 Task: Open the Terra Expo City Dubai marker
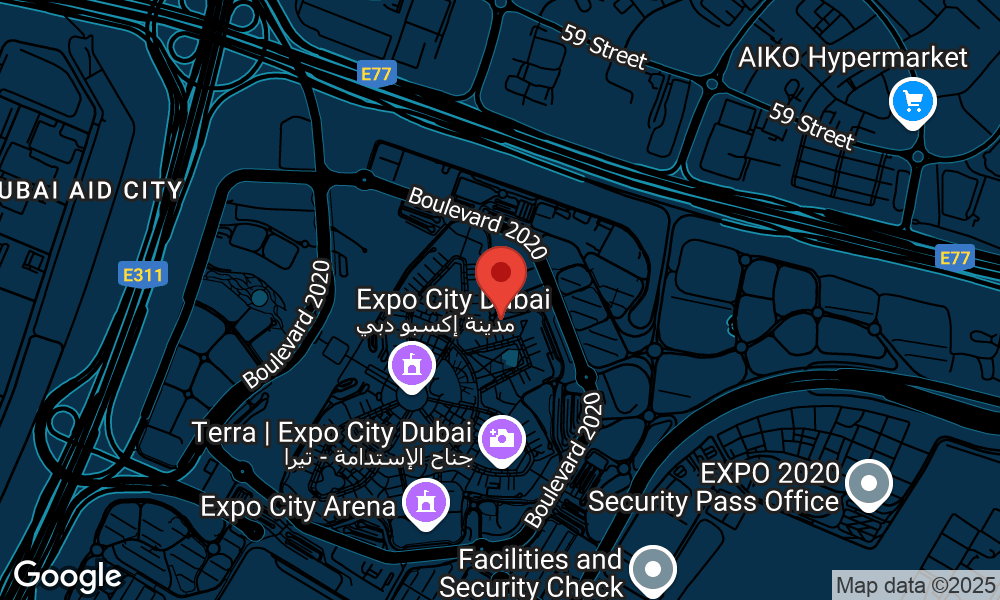(501, 437)
